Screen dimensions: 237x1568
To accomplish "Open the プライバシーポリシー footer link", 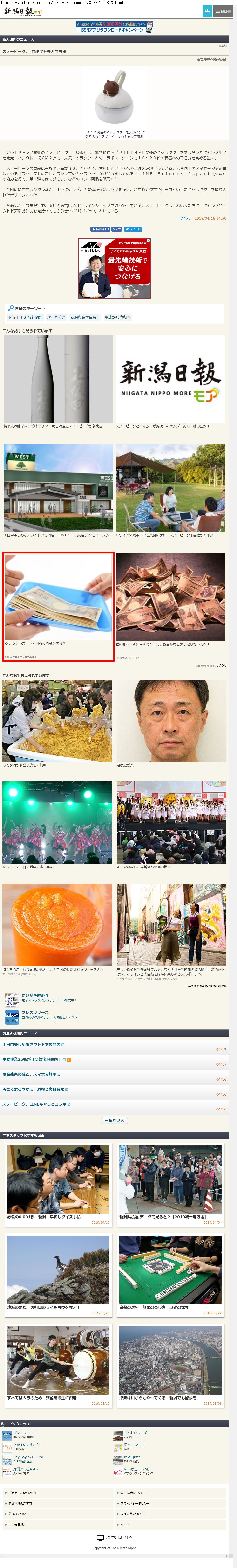I will [x=135, y=1503].
